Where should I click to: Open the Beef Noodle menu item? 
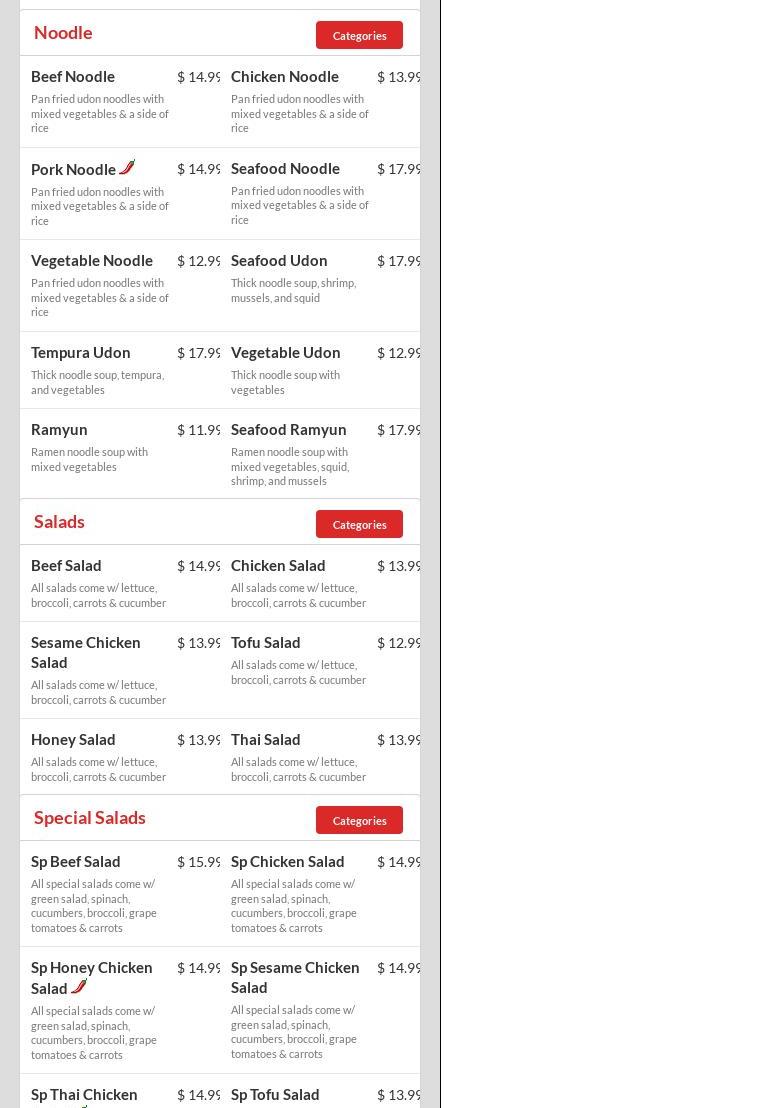click(x=73, y=77)
